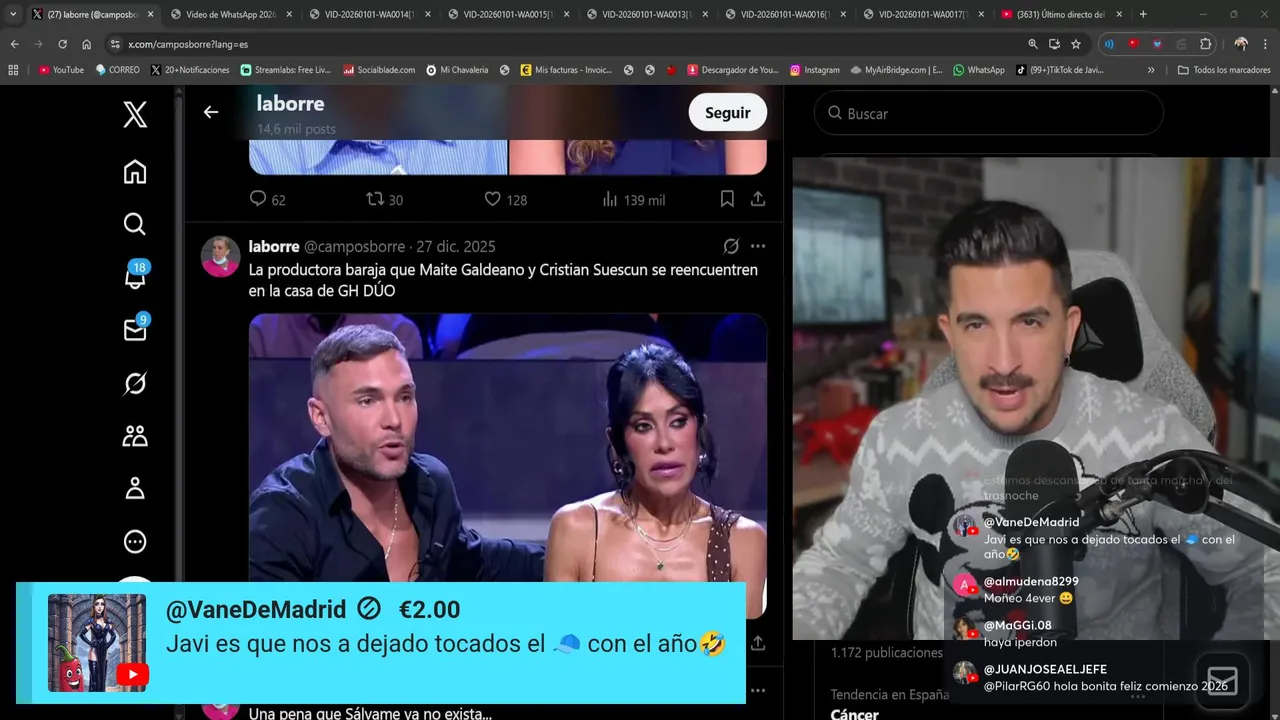Open overflow menu on the Maite Galdeano post
Image resolution: width=1280 pixels, height=720 pixels.
(x=758, y=246)
